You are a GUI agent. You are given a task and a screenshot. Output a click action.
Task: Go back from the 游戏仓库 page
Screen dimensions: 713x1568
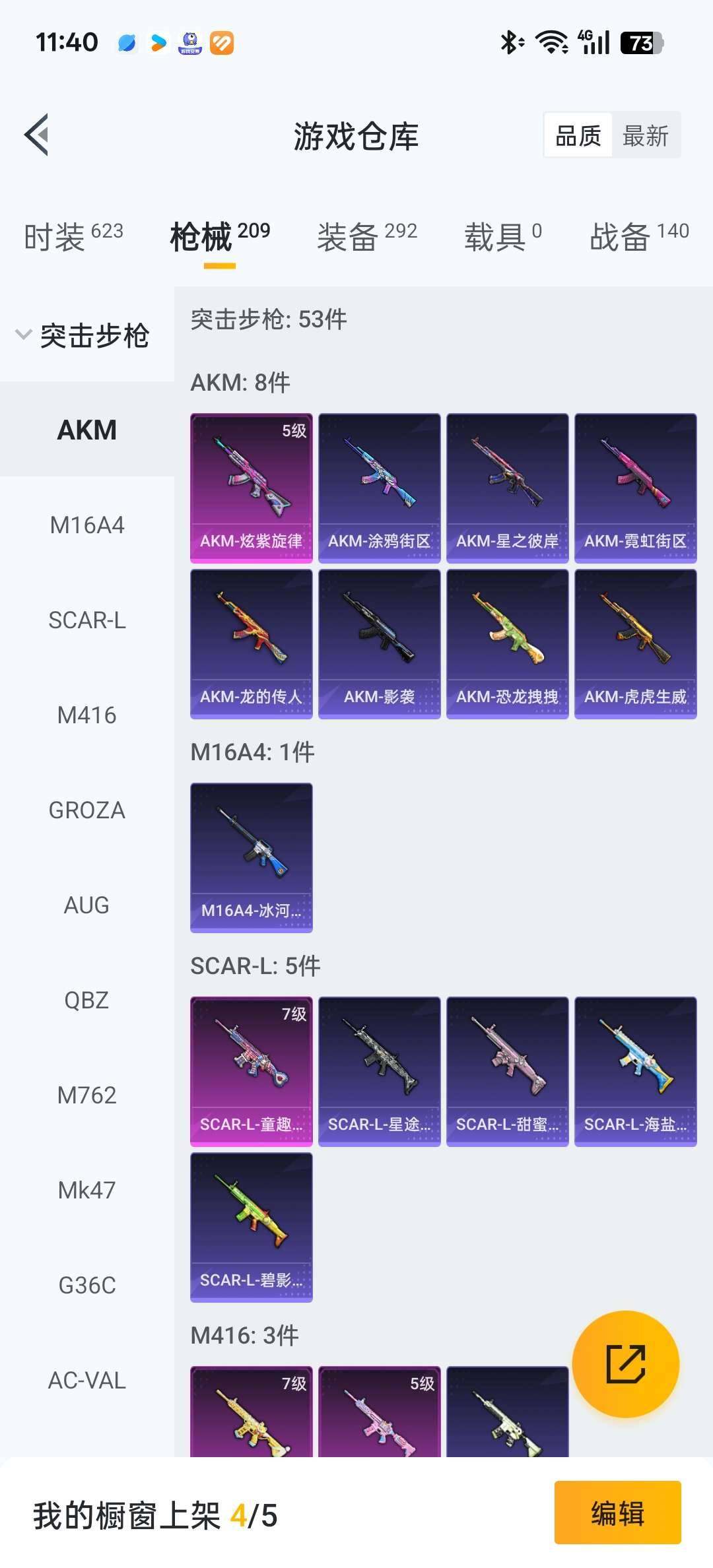pyautogui.click(x=37, y=135)
